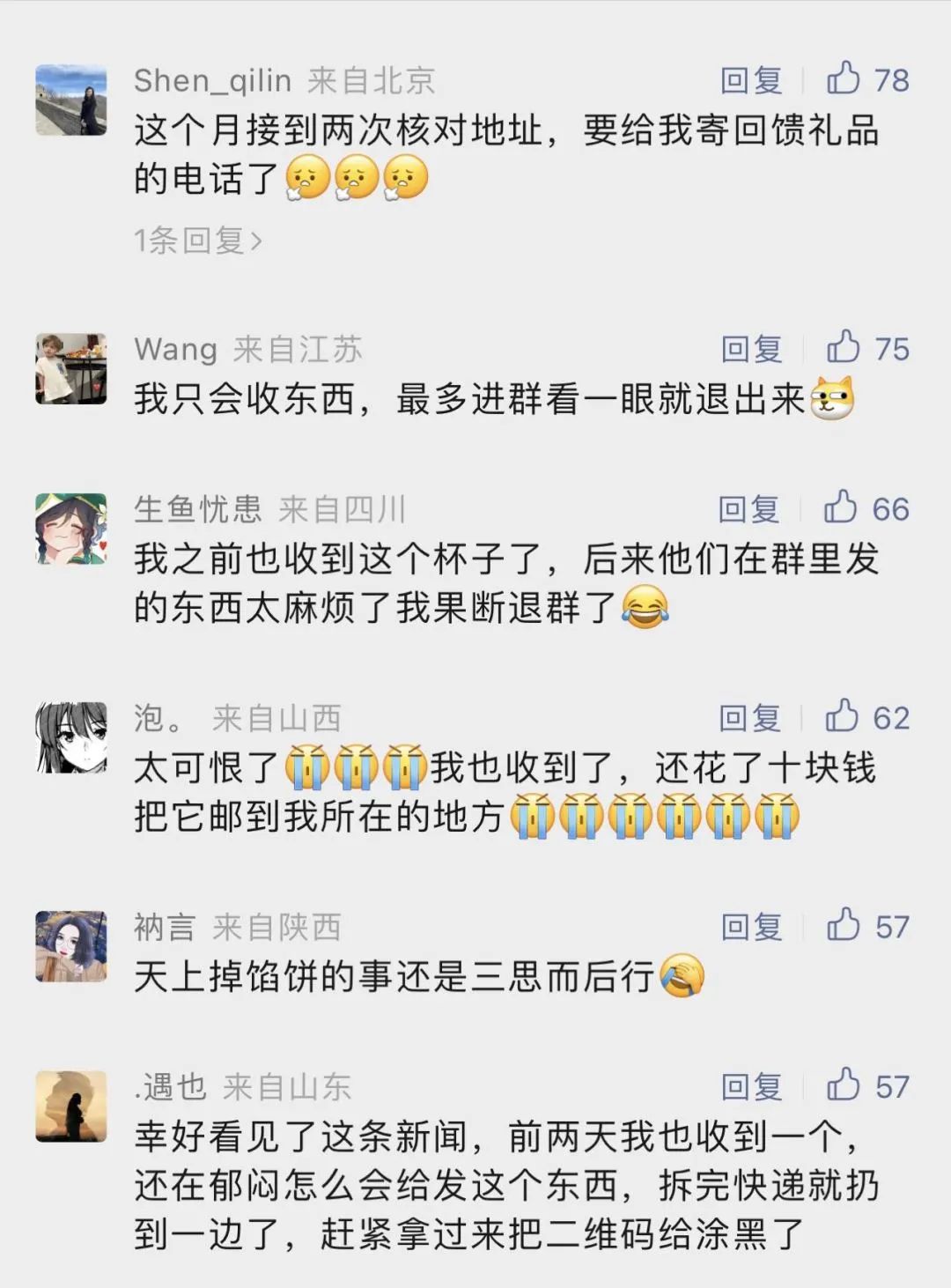
Task: View 生鱼忧患's avatar profile
Action: (70, 529)
